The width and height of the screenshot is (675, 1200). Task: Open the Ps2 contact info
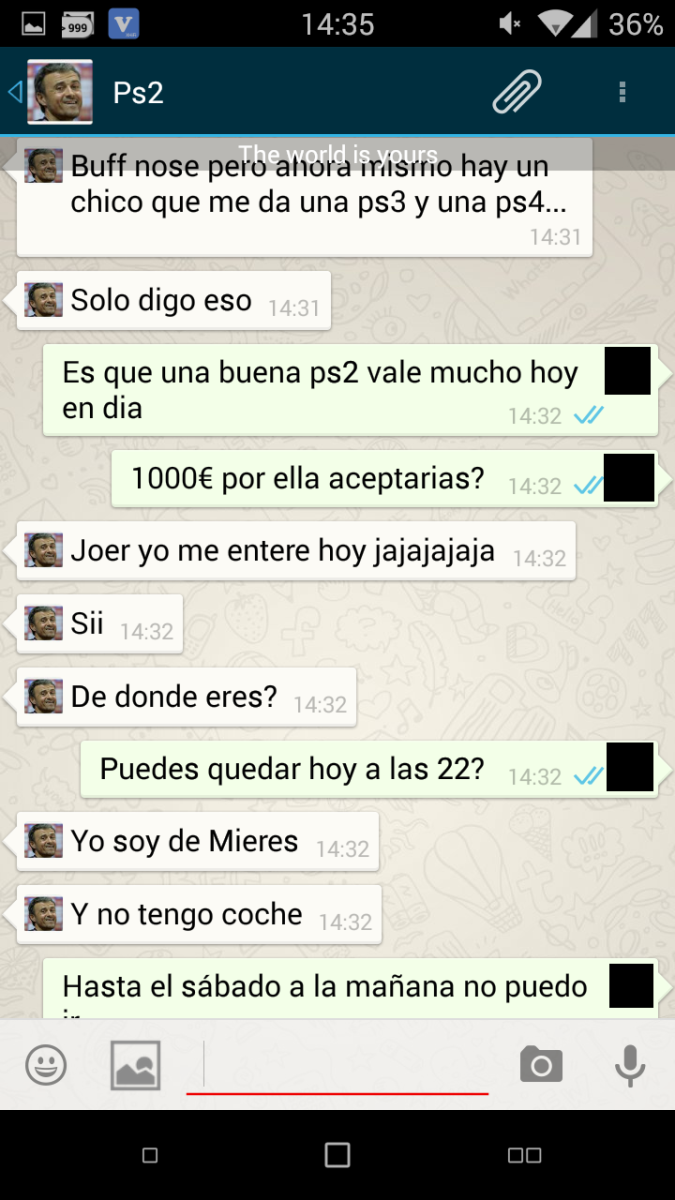pyautogui.click(x=138, y=93)
